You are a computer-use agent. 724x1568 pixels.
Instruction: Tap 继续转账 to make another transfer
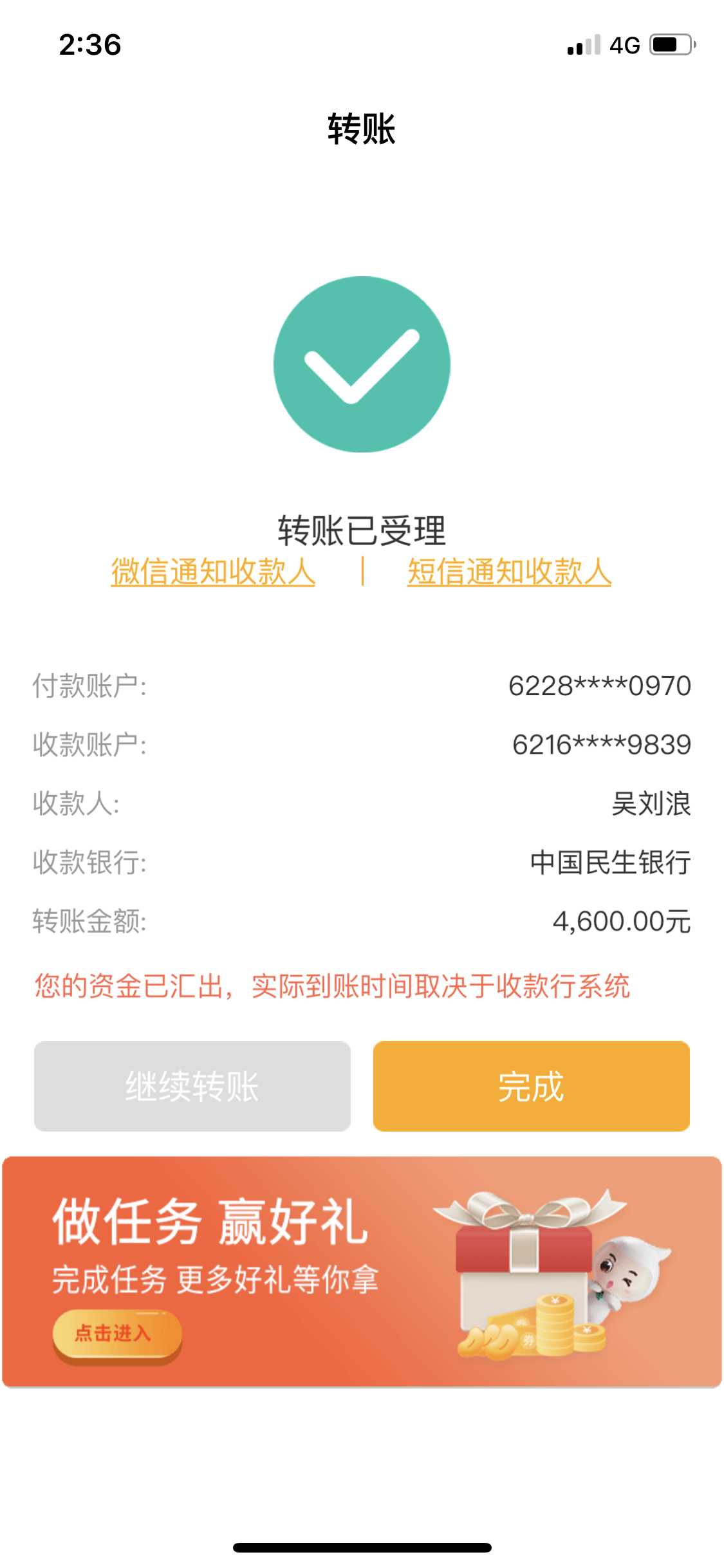[x=192, y=1087]
